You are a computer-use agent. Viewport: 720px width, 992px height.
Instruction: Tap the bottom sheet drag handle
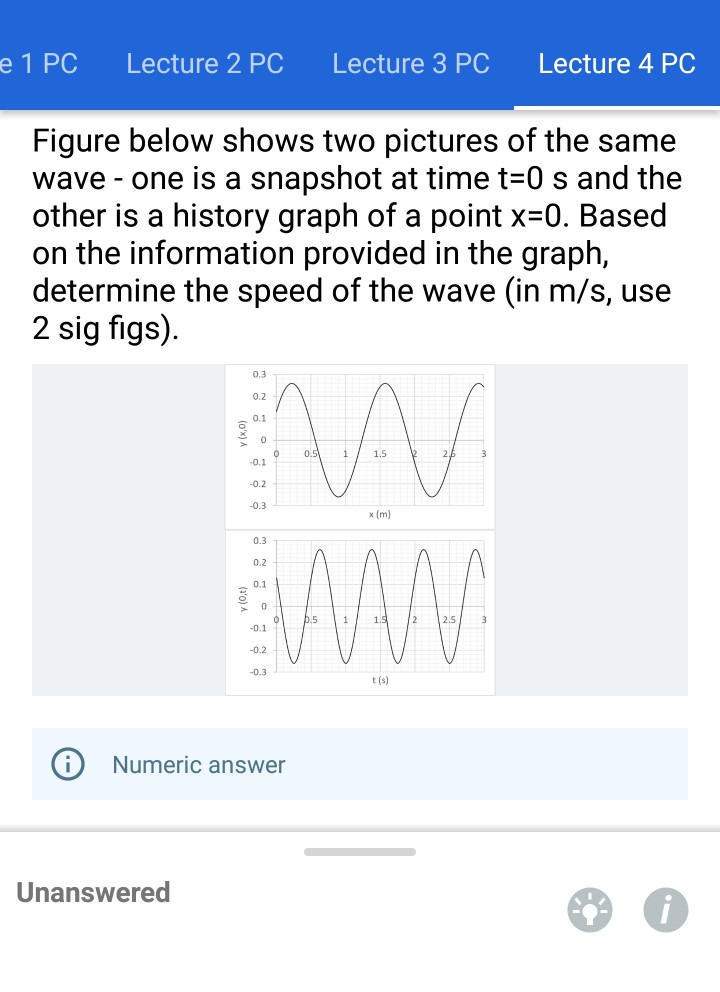point(360,852)
